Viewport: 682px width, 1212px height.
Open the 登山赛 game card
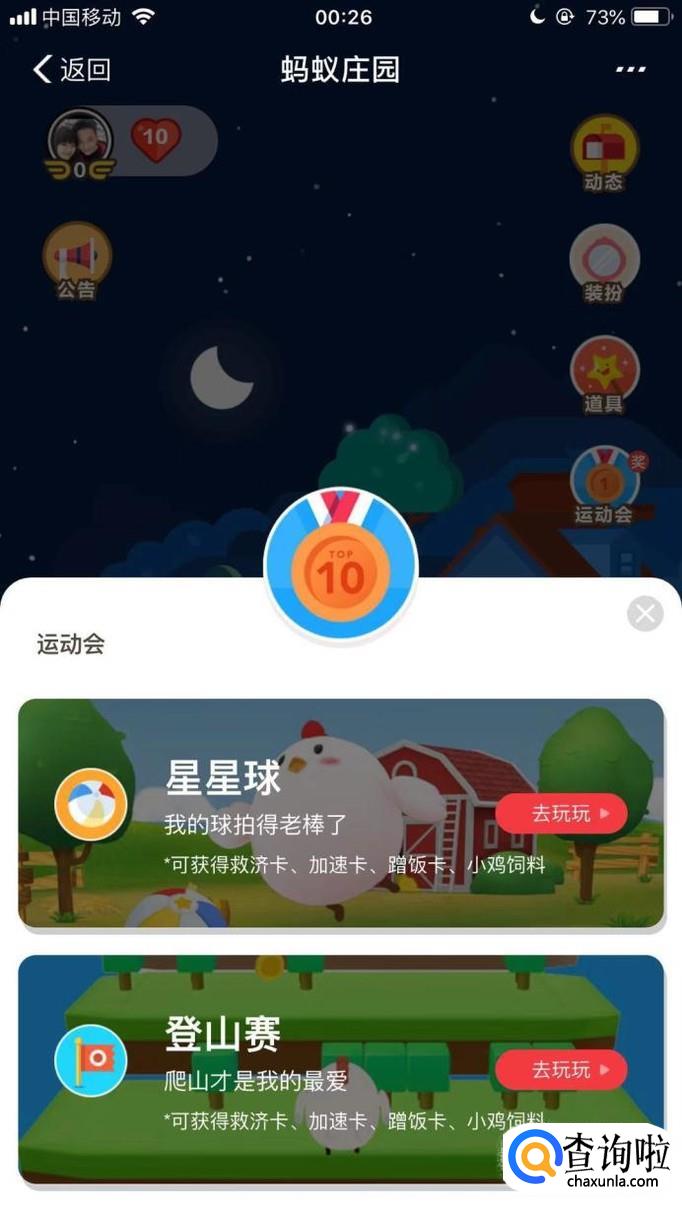[x=300, y=1070]
